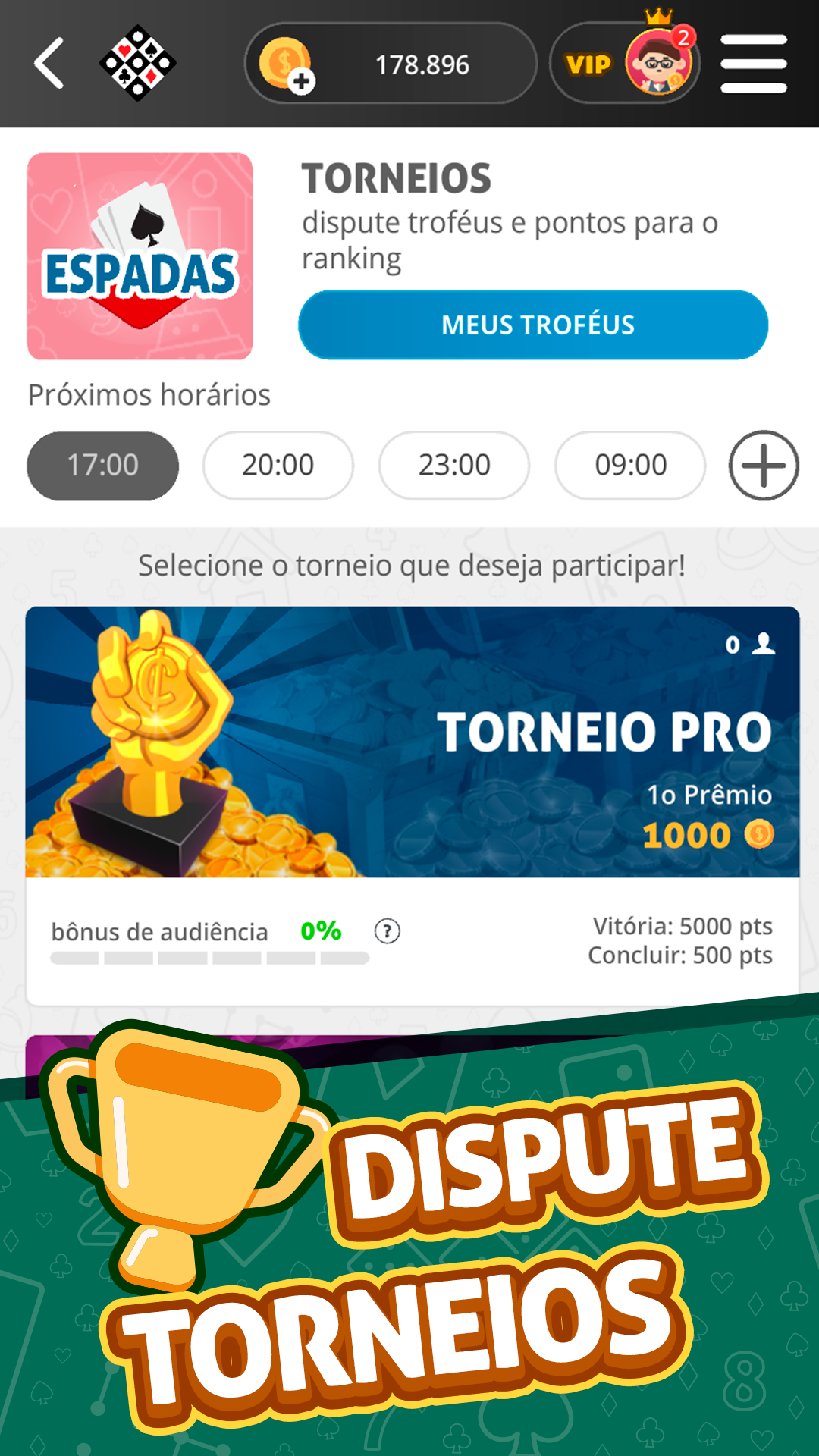The image size is (819, 1456).
Task: Pick the 09:00 time slot
Action: [x=630, y=466]
